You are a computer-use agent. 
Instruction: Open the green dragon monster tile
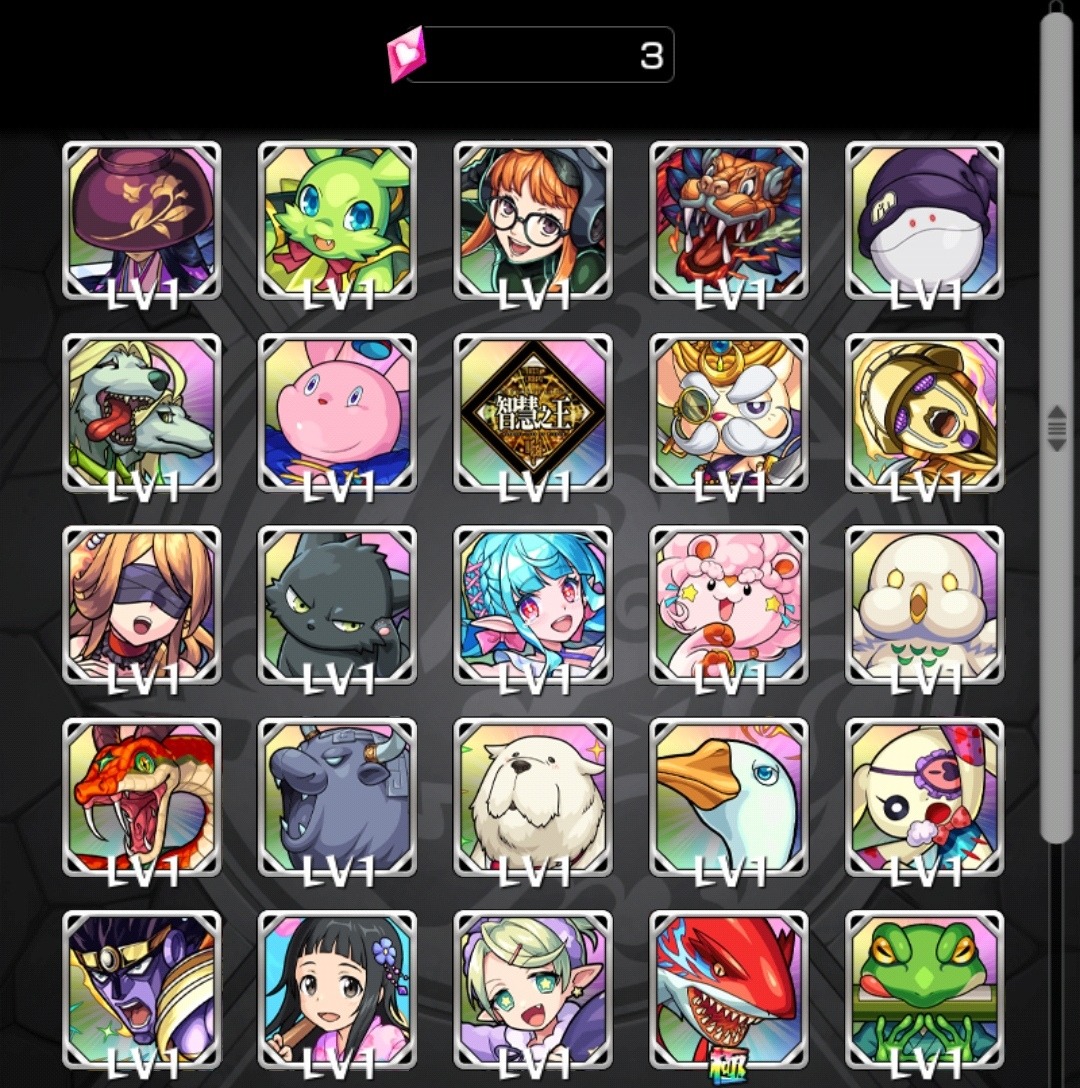pos(338,220)
